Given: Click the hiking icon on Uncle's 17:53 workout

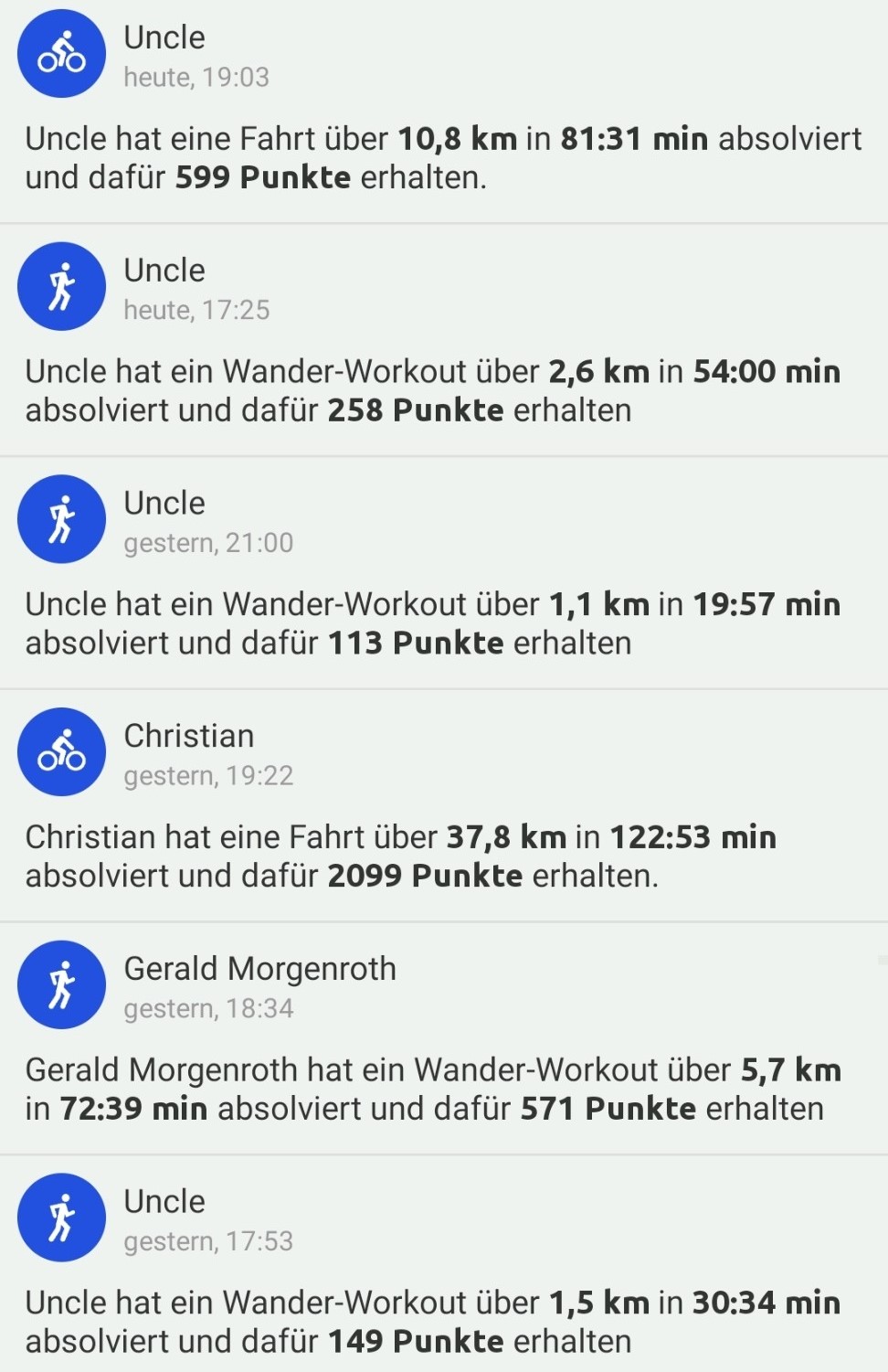Looking at the screenshot, I should pos(61,1217).
